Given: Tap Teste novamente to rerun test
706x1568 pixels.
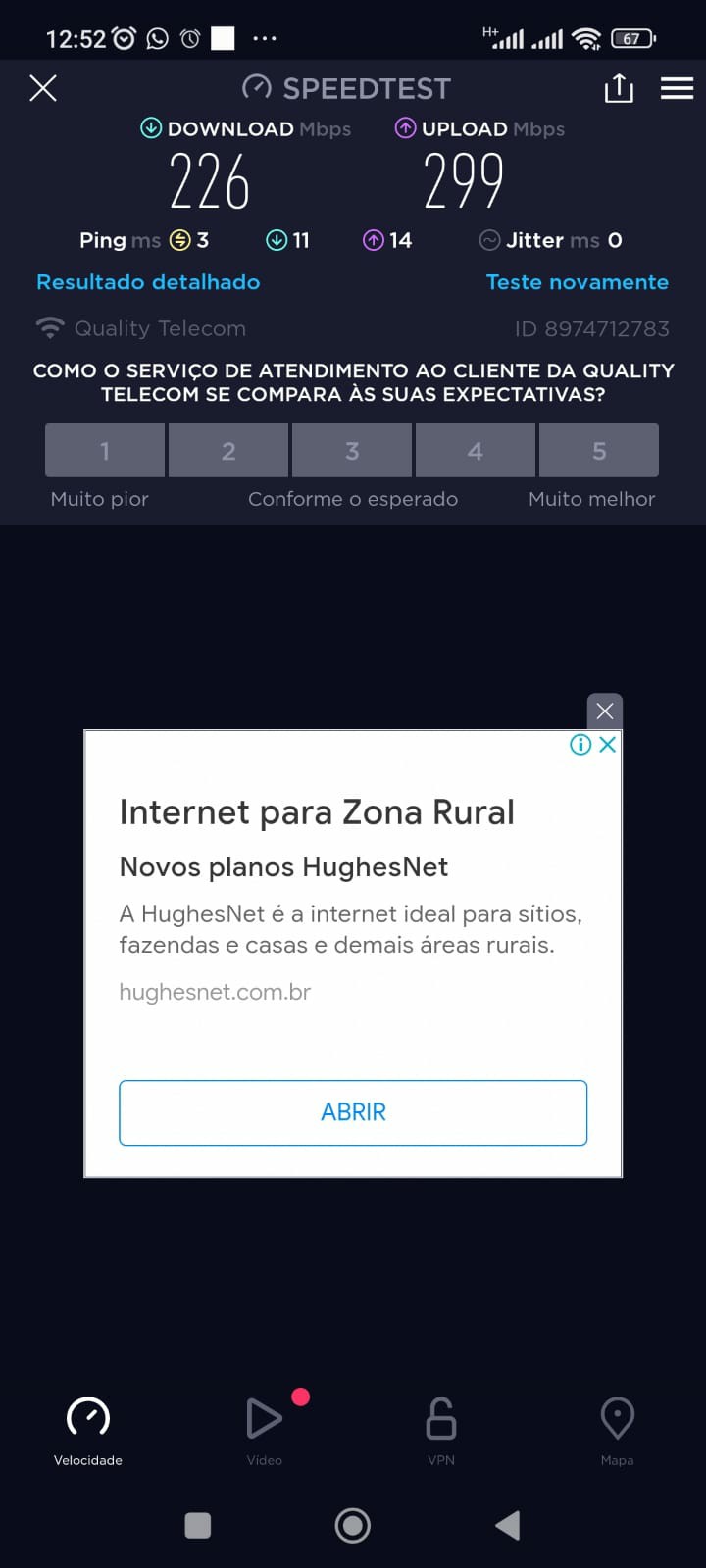Looking at the screenshot, I should [577, 282].
